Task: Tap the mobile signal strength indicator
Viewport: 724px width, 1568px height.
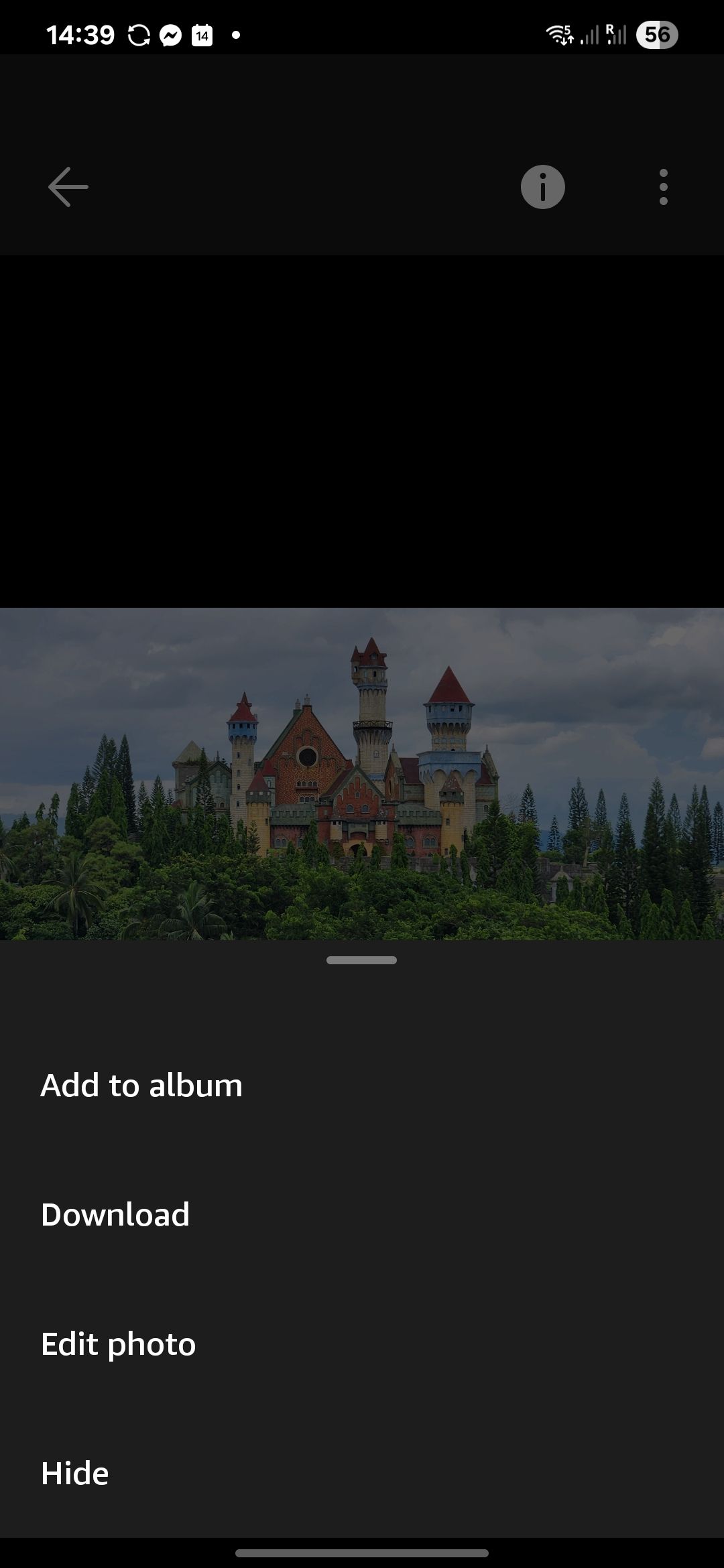Action: (x=589, y=34)
